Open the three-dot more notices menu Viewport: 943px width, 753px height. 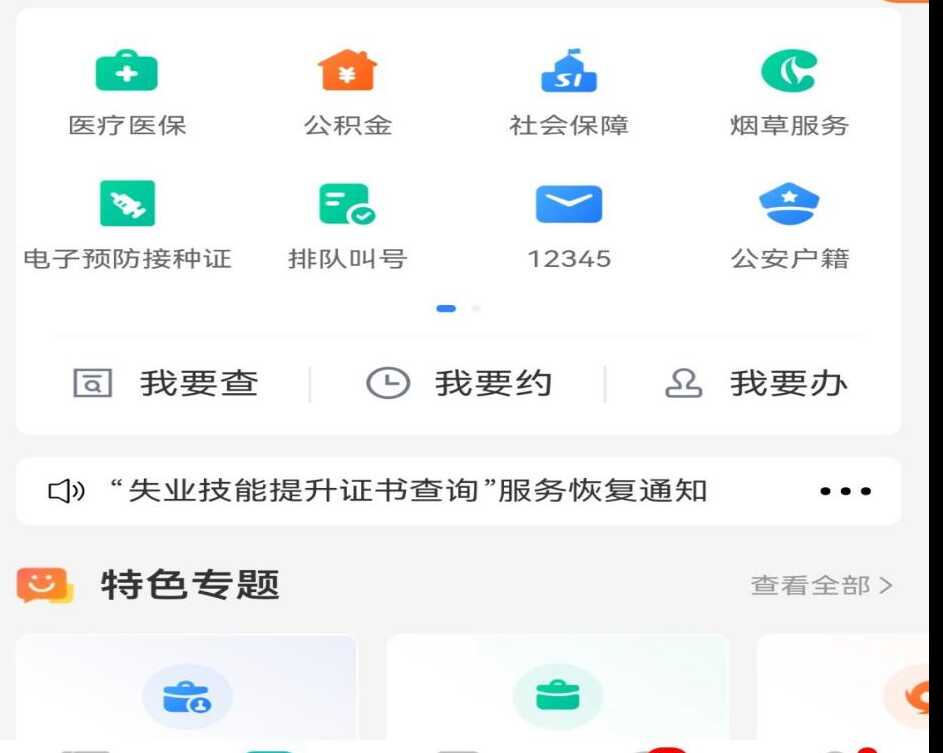845,491
